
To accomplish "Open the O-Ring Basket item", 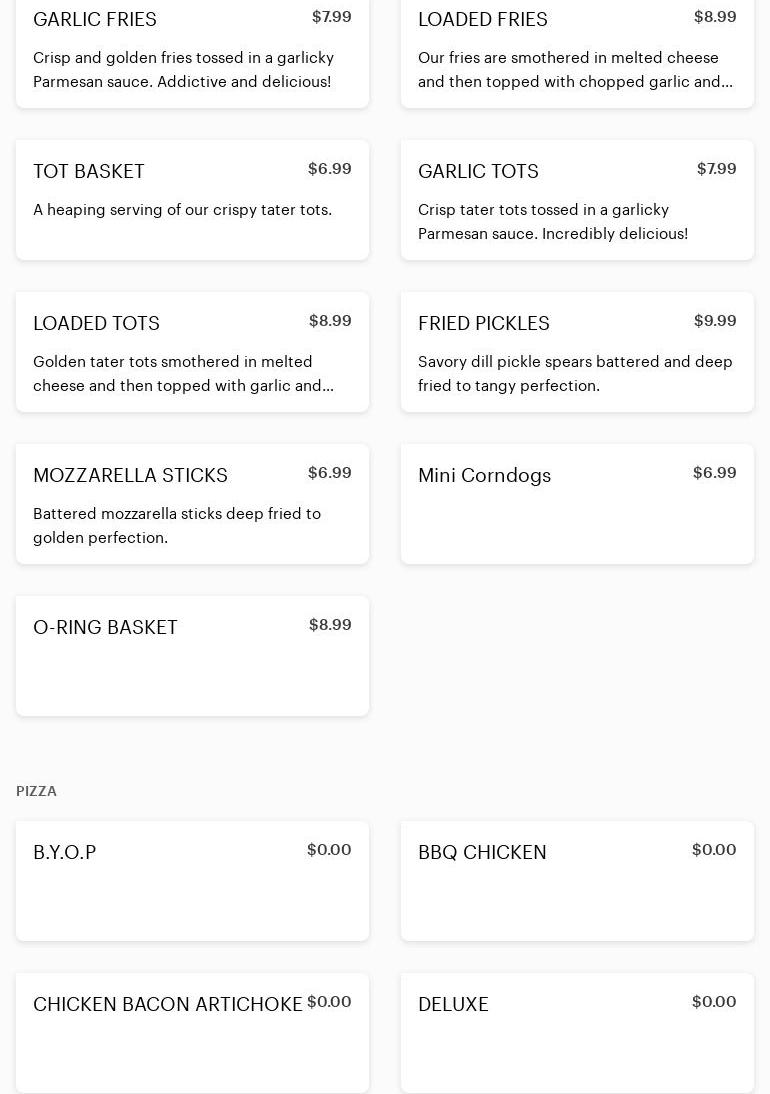I will (x=192, y=656).
